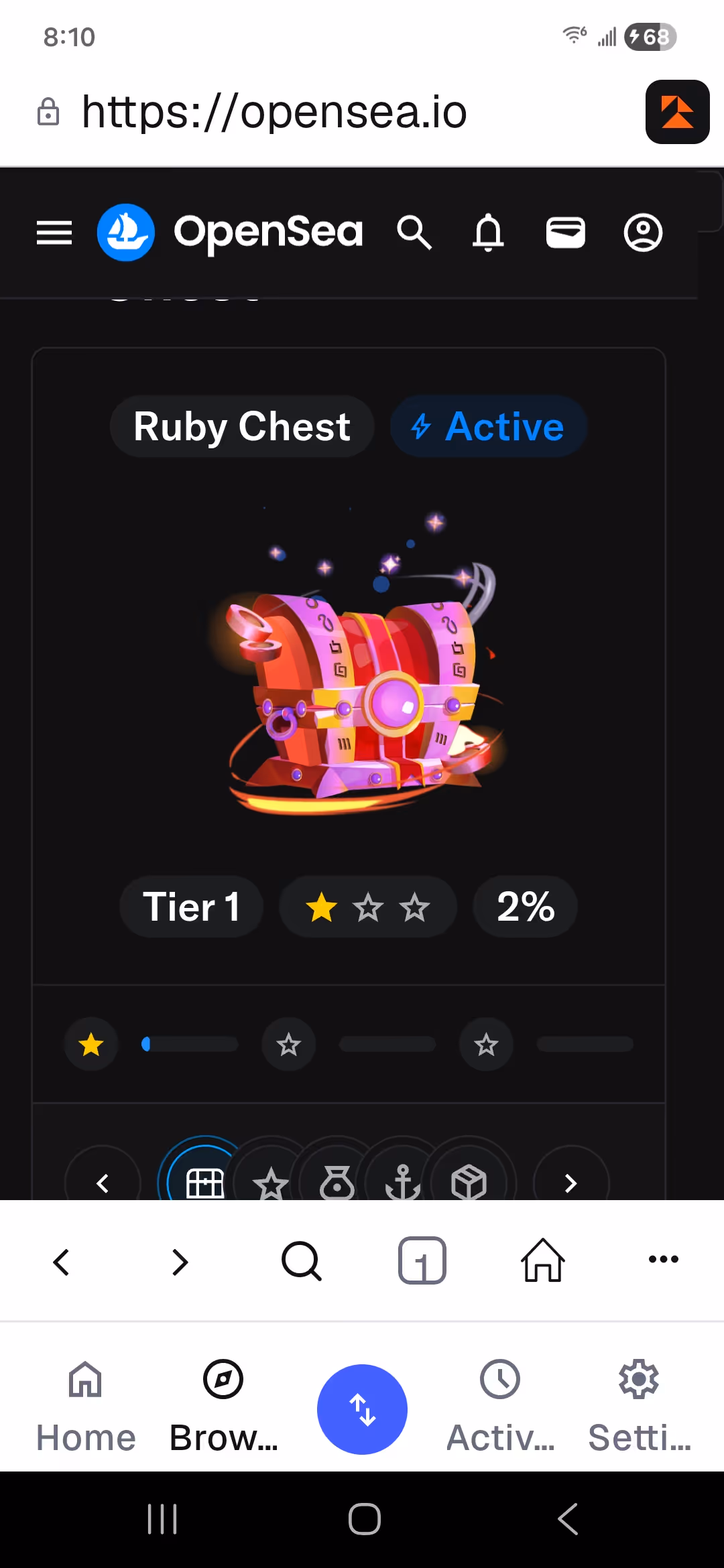
Task: Select the anchor category icon
Action: (x=402, y=1183)
